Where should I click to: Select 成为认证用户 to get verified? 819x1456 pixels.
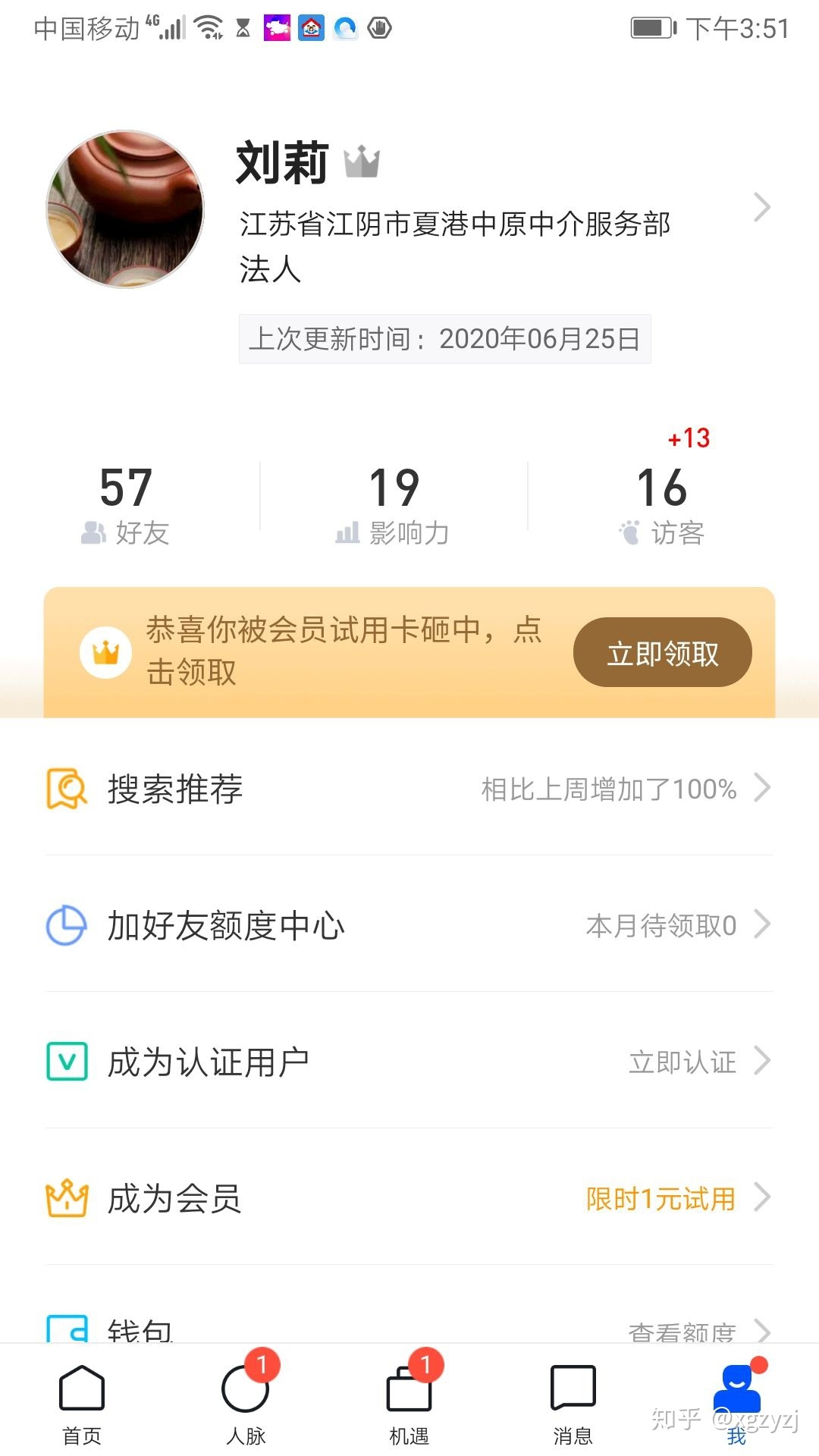click(409, 1062)
